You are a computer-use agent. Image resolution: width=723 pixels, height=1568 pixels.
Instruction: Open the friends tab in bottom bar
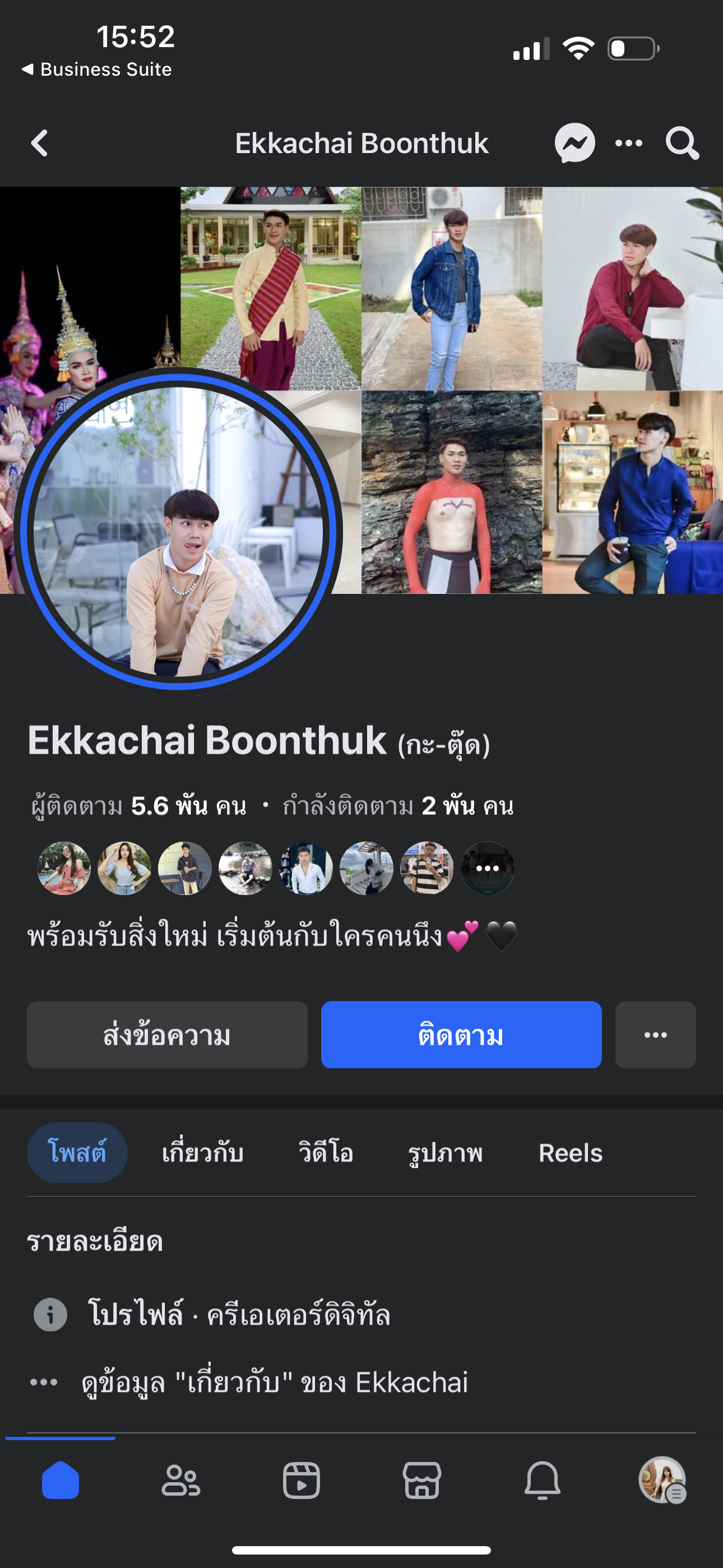(180, 1481)
